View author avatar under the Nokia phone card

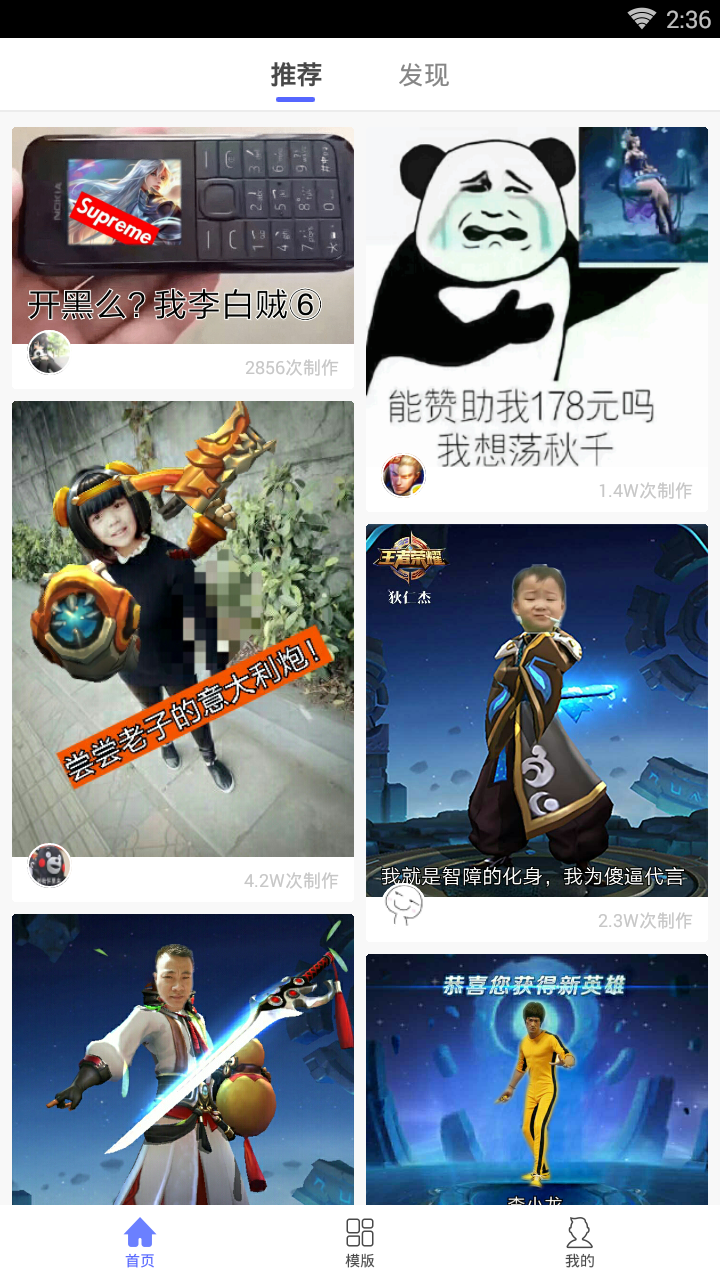point(49,352)
